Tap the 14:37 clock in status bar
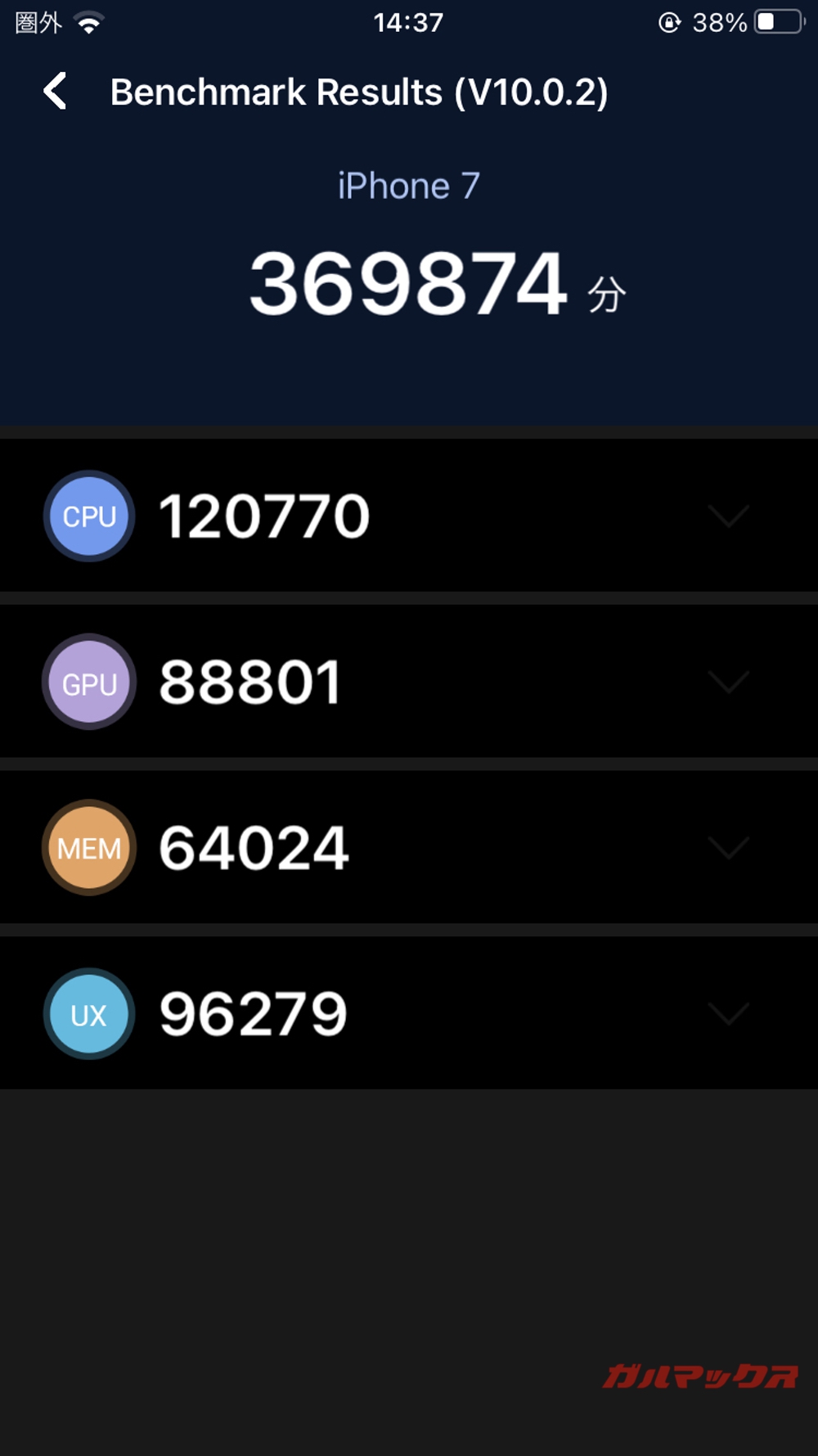Image resolution: width=818 pixels, height=1456 pixels. (409, 22)
